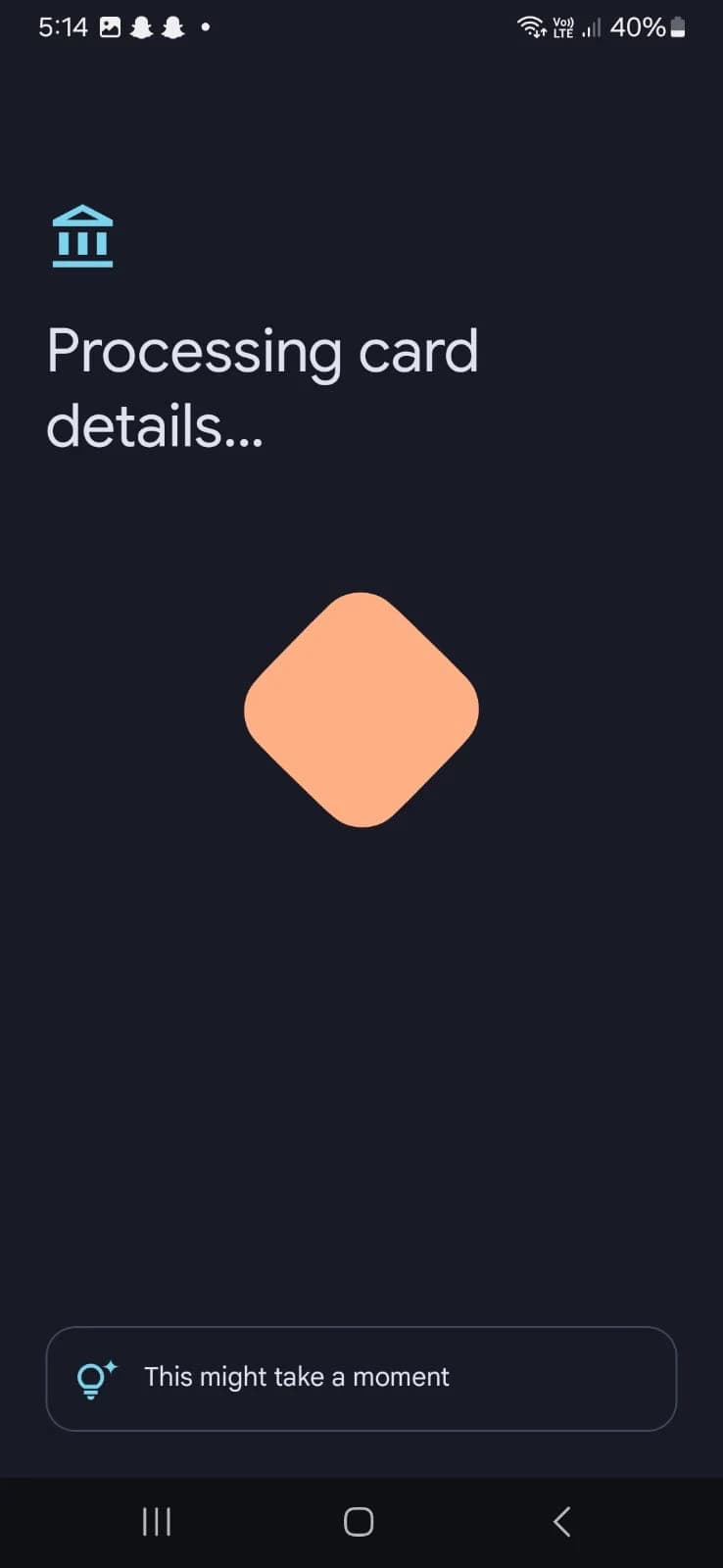Go to the home screen
The image size is (723, 1568).
359,1521
